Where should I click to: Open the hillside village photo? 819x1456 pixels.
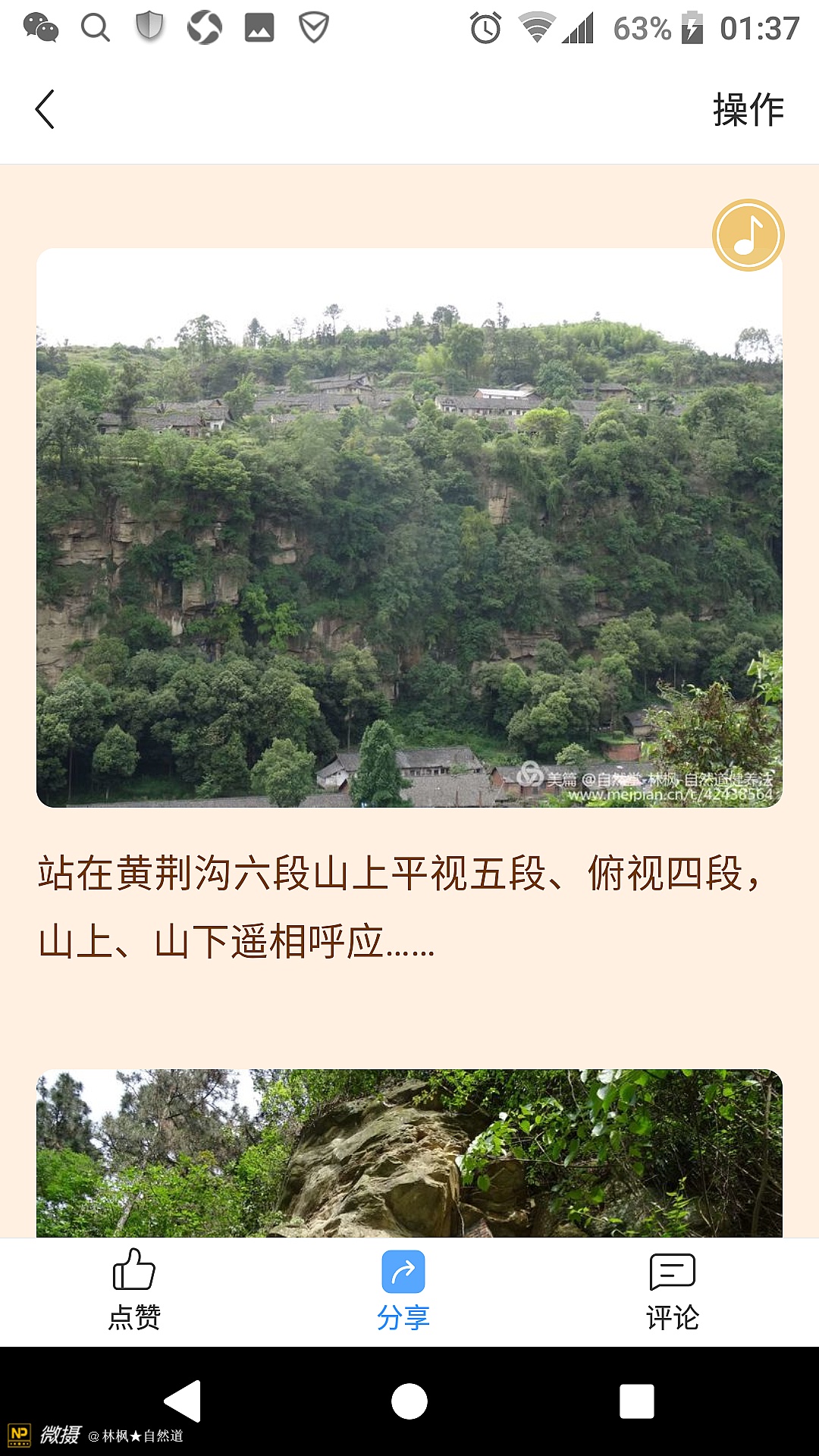(x=409, y=527)
